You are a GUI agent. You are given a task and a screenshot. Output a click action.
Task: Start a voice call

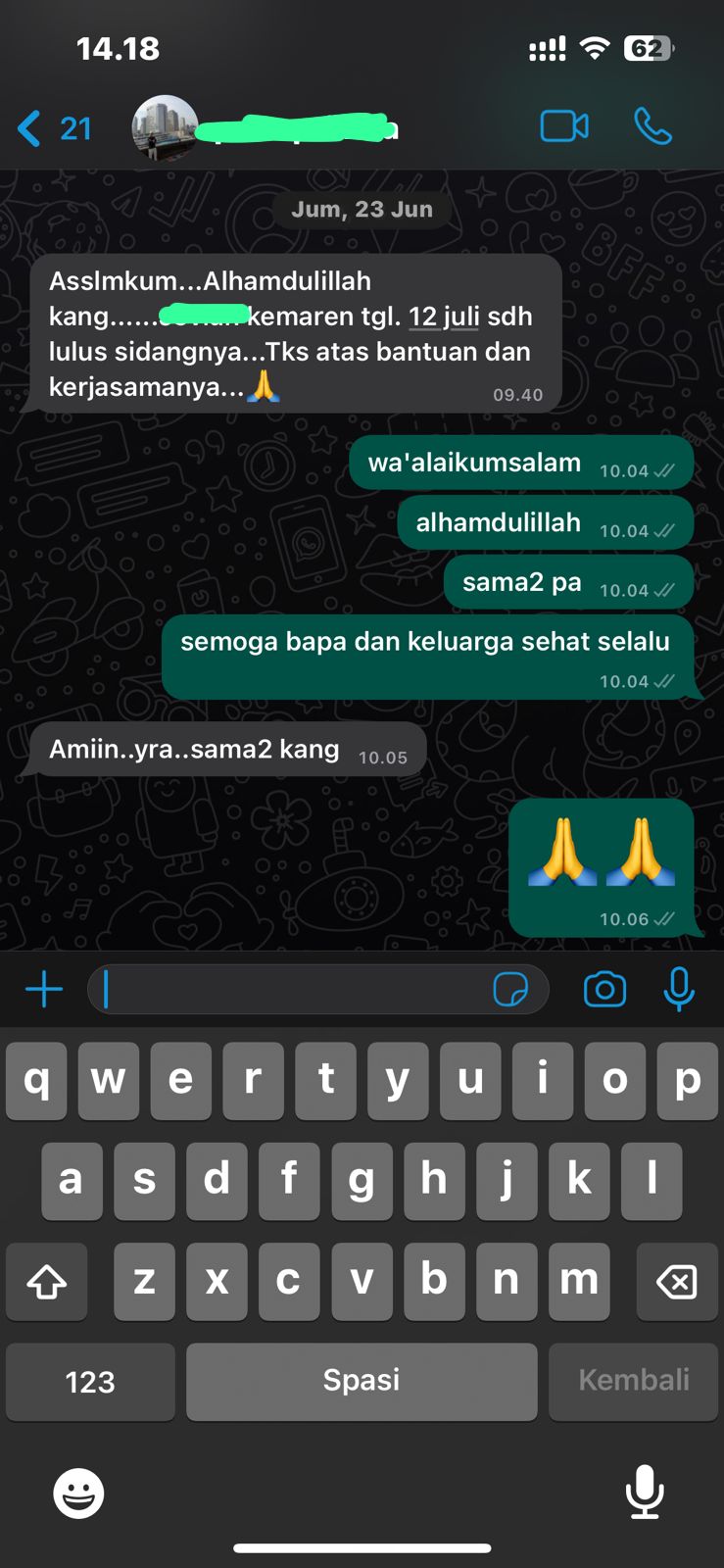point(652,126)
